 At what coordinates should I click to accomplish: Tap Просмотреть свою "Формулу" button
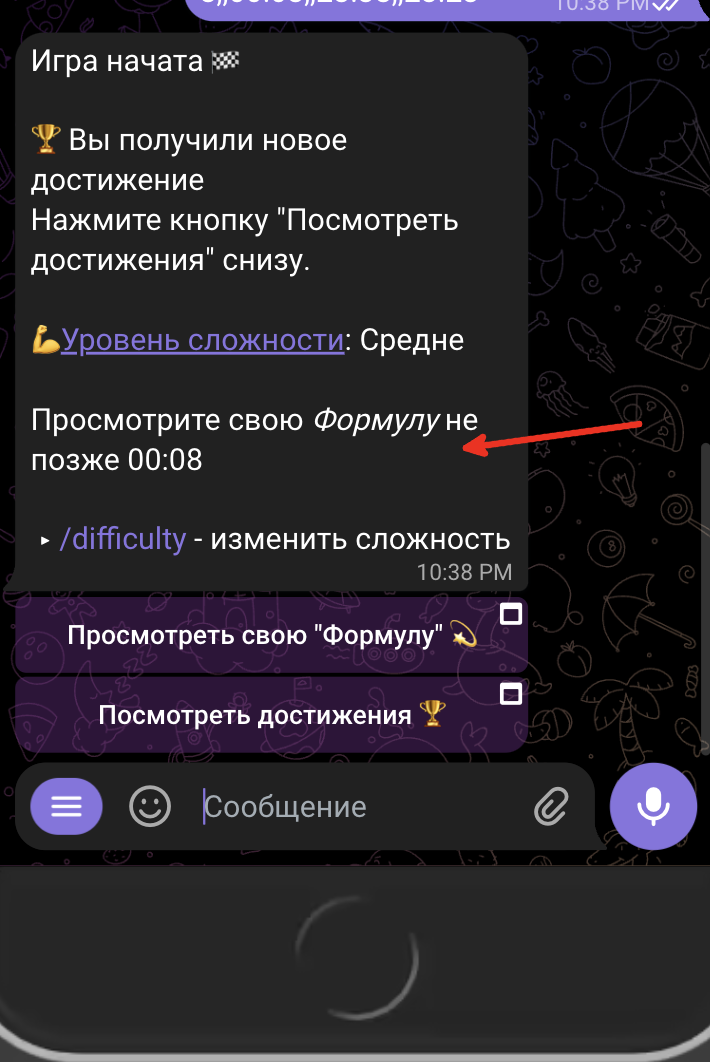point(271,635)
